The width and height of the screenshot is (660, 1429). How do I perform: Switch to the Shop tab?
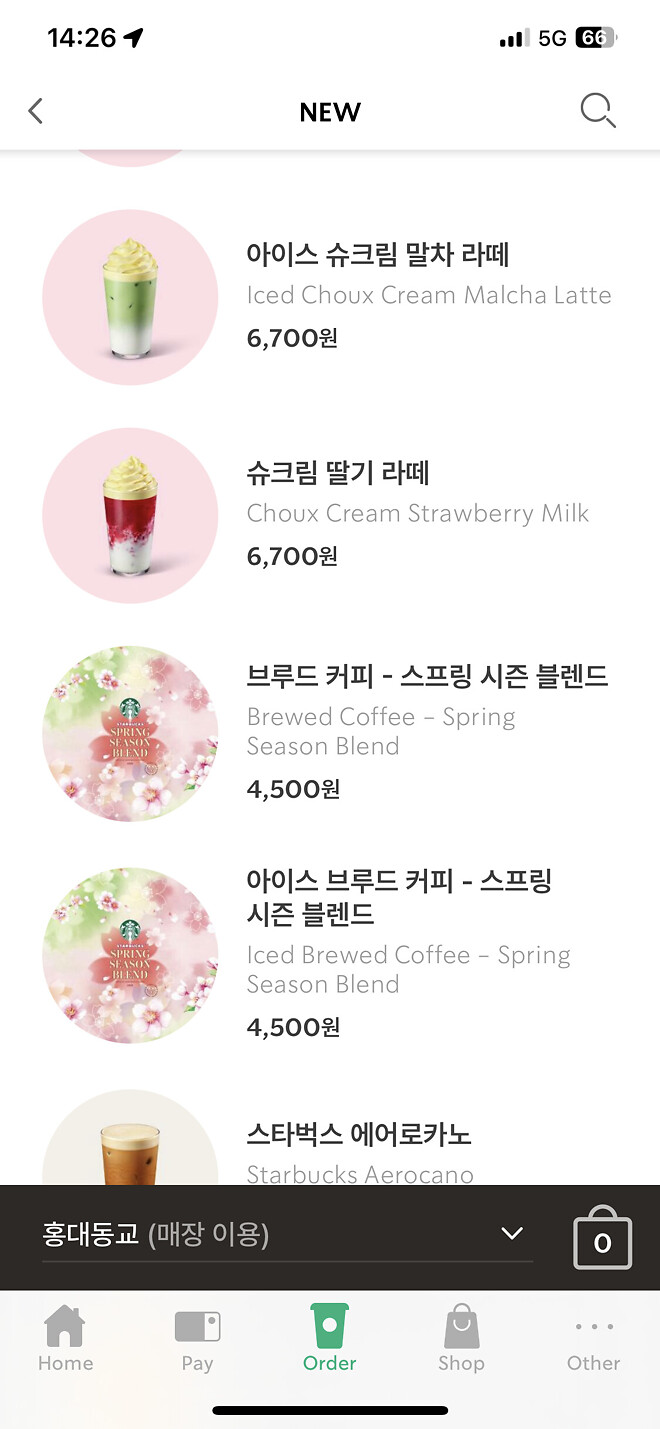(x=461, y=1339)
